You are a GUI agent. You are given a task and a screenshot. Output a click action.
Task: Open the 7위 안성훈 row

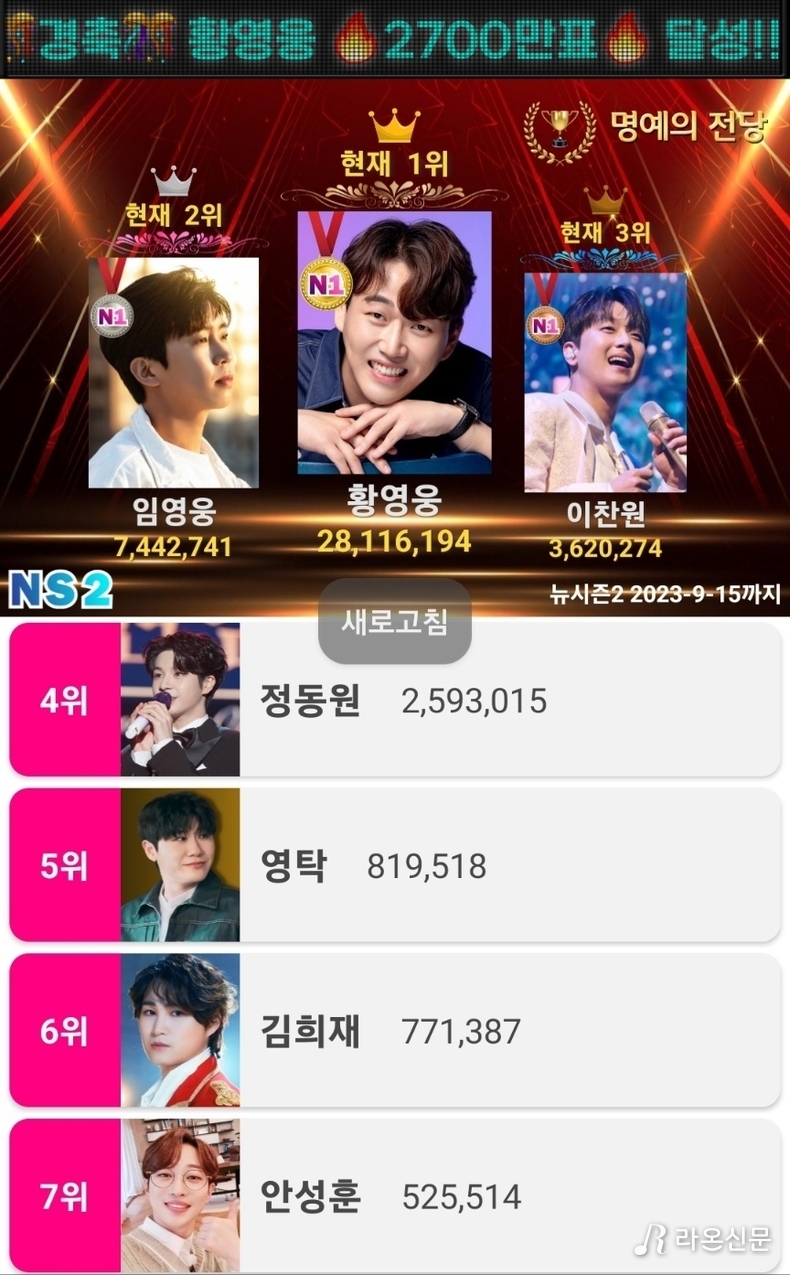(x=394, y=1195)
